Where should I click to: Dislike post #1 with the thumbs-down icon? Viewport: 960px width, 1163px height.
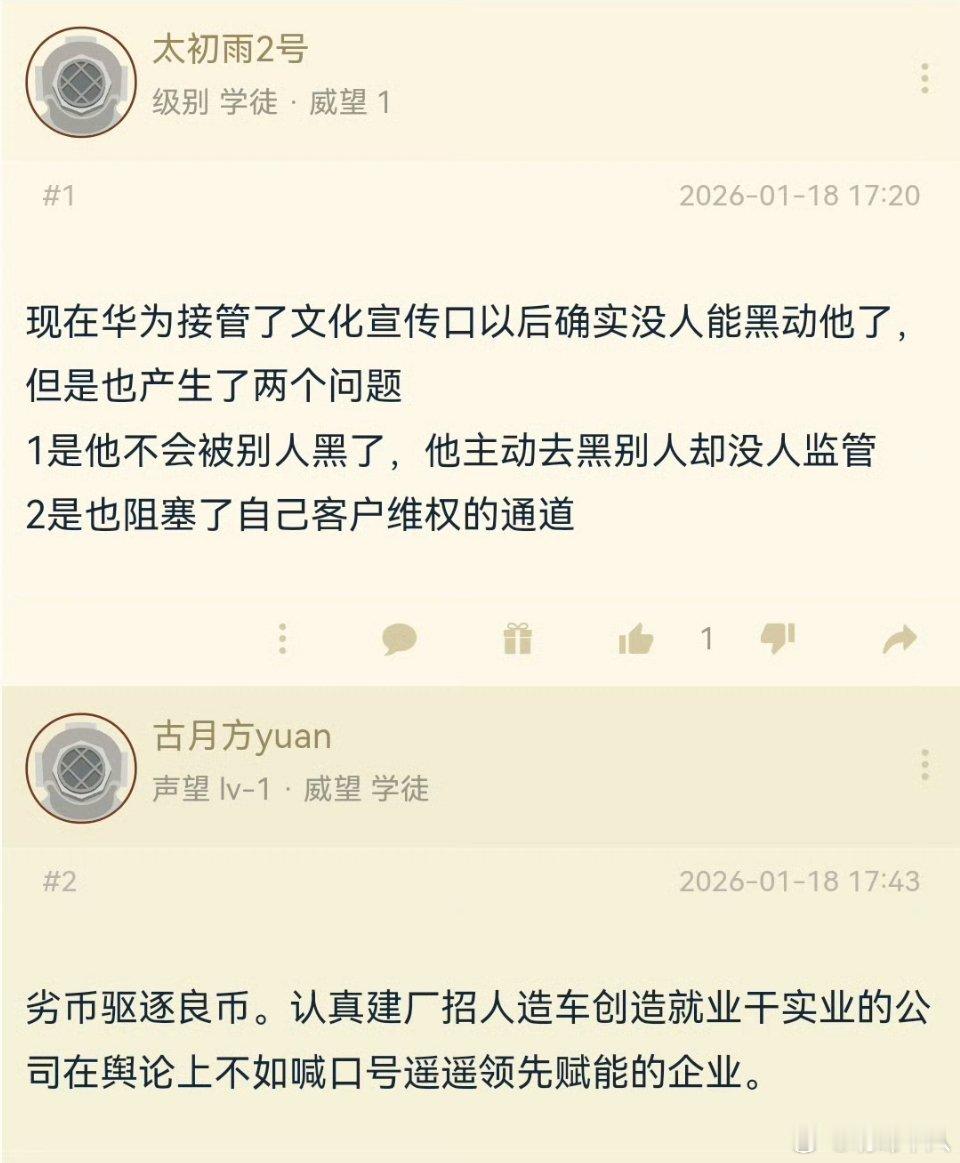(779, 637)
